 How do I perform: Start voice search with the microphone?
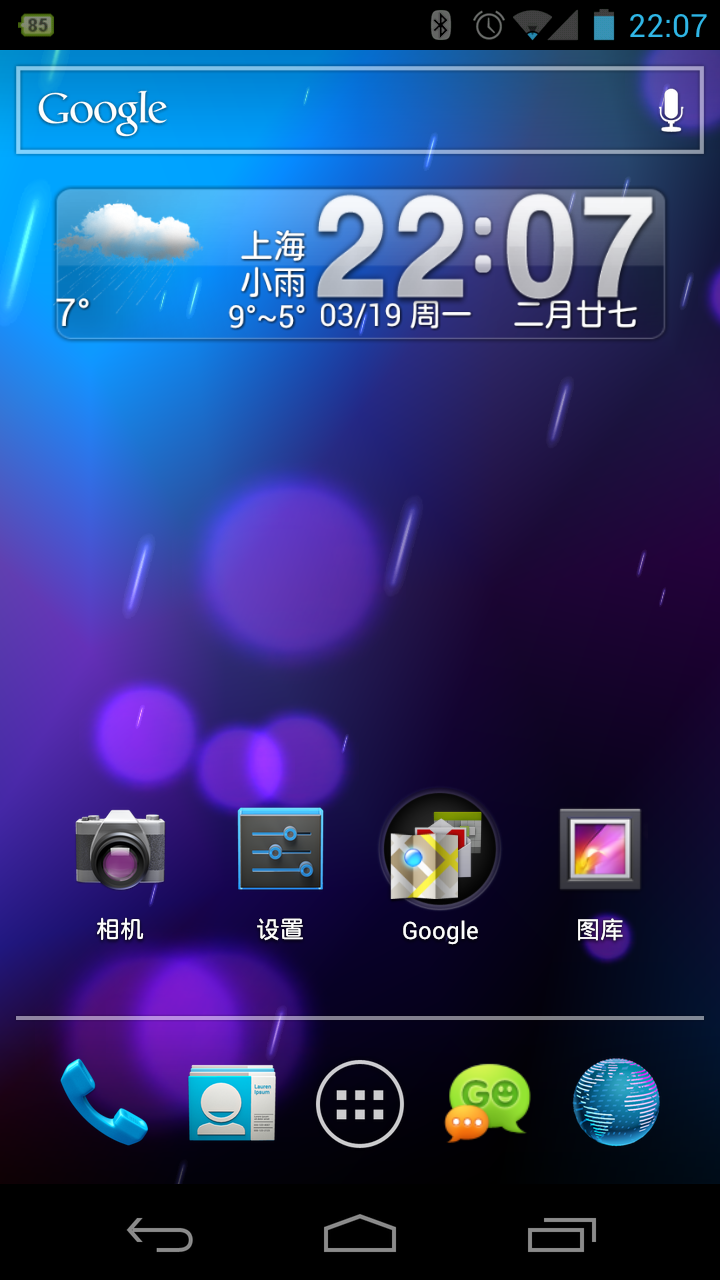pos(671,110)
